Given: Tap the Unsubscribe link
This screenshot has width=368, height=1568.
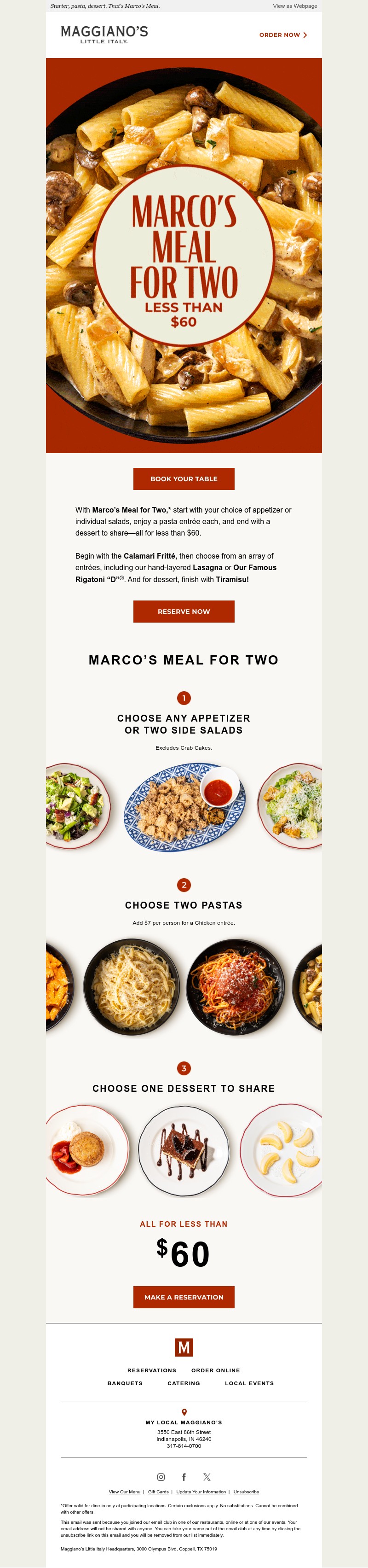Looking at the screenshot, I should pyautogui.click(x=247, y=1492).
